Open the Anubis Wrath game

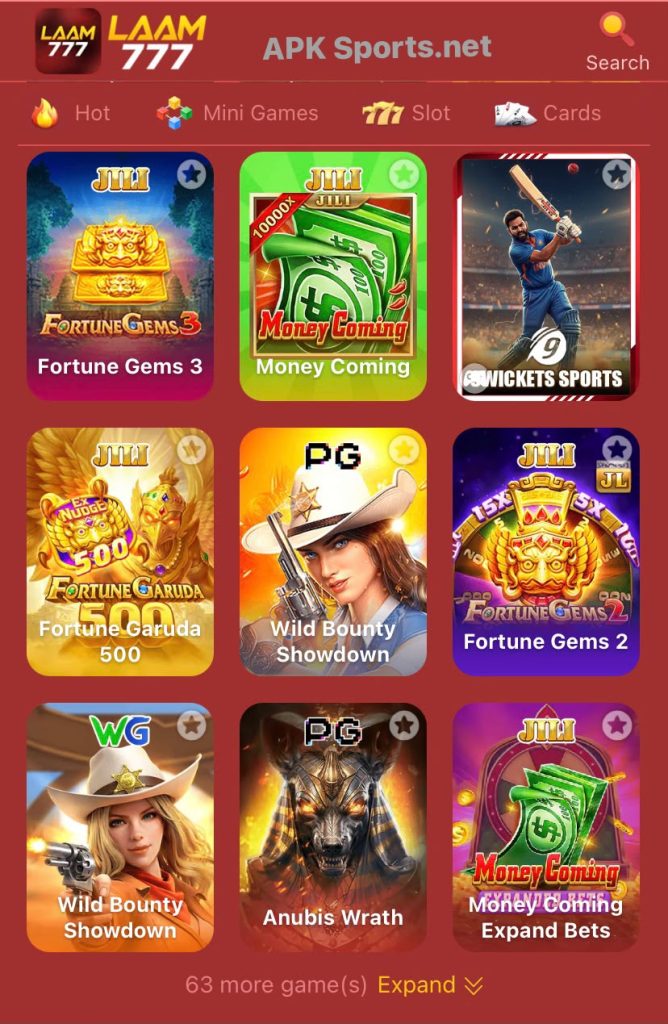(x=333, y=827)
